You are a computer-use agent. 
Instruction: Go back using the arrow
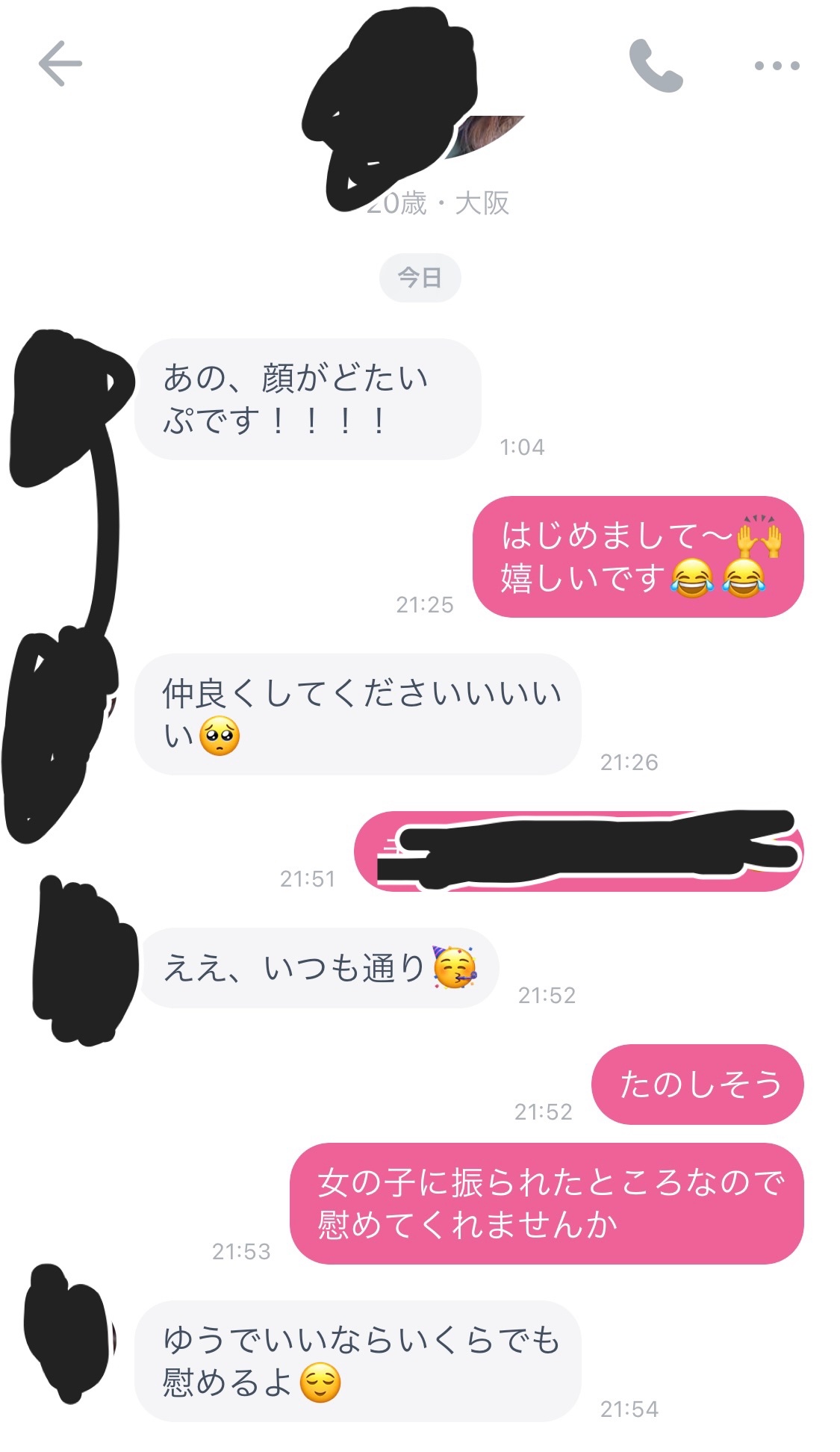click(60, 64)
